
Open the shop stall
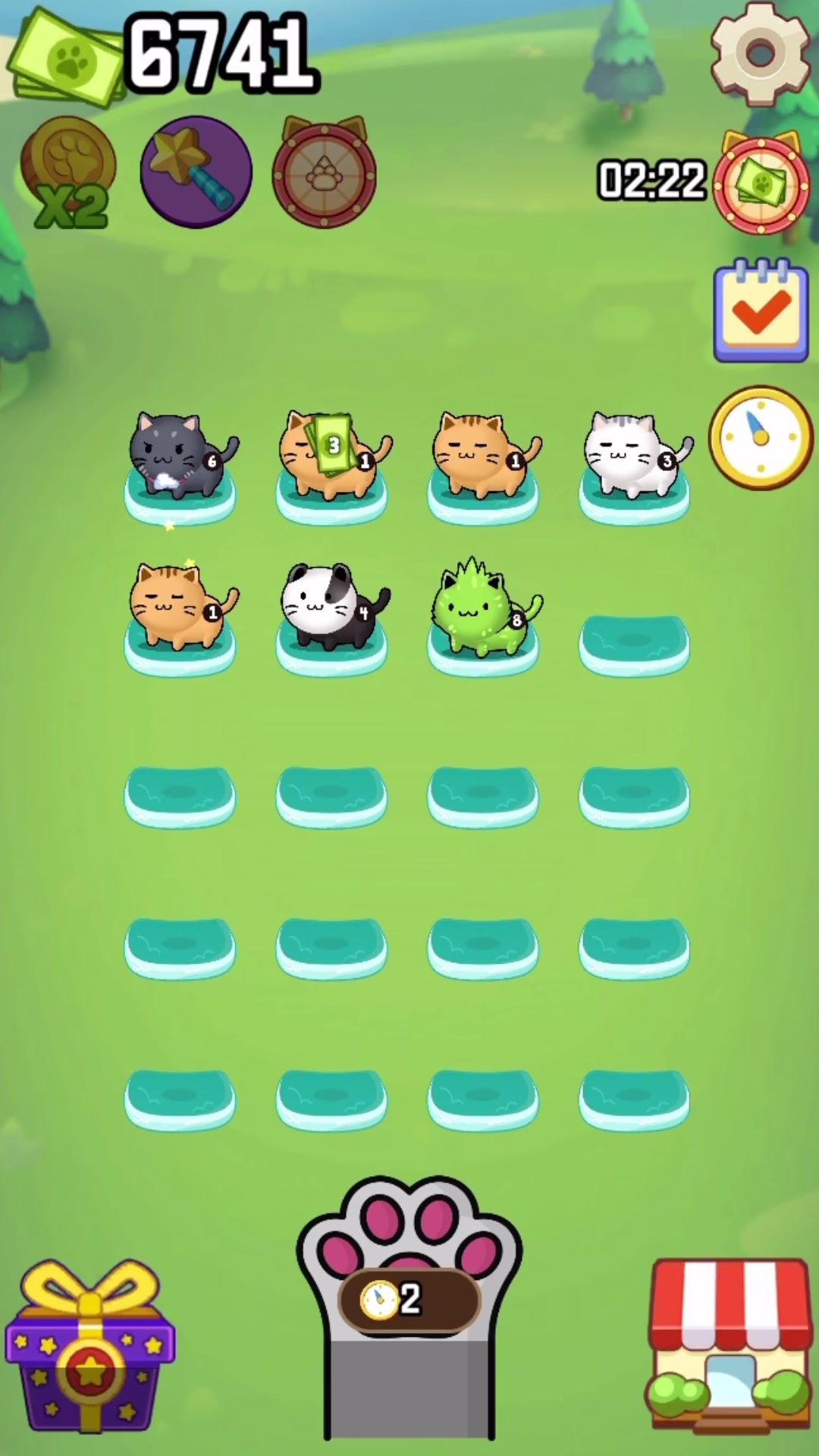(730, 1342)
